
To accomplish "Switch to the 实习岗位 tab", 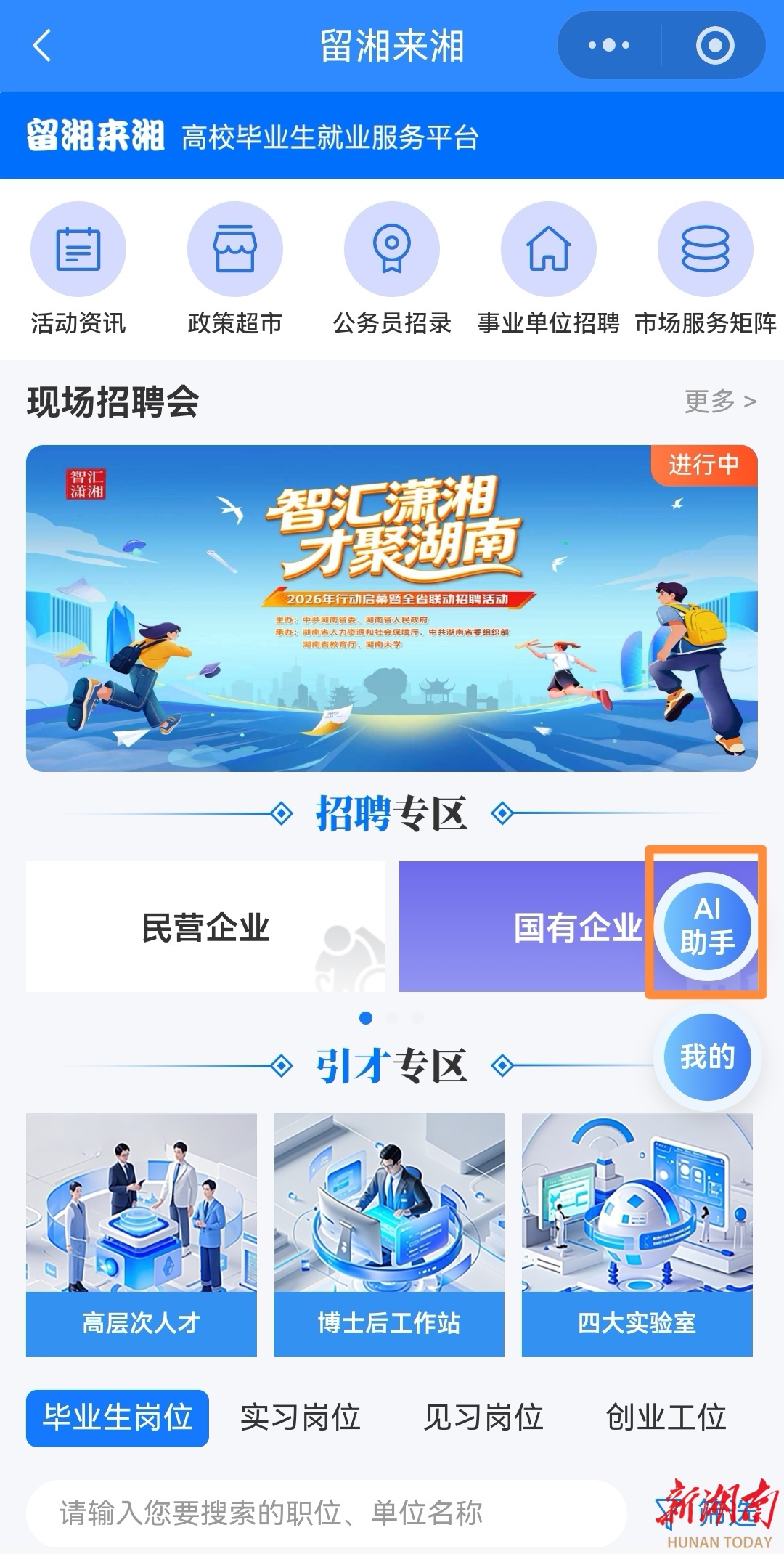I will point(301,1417).
